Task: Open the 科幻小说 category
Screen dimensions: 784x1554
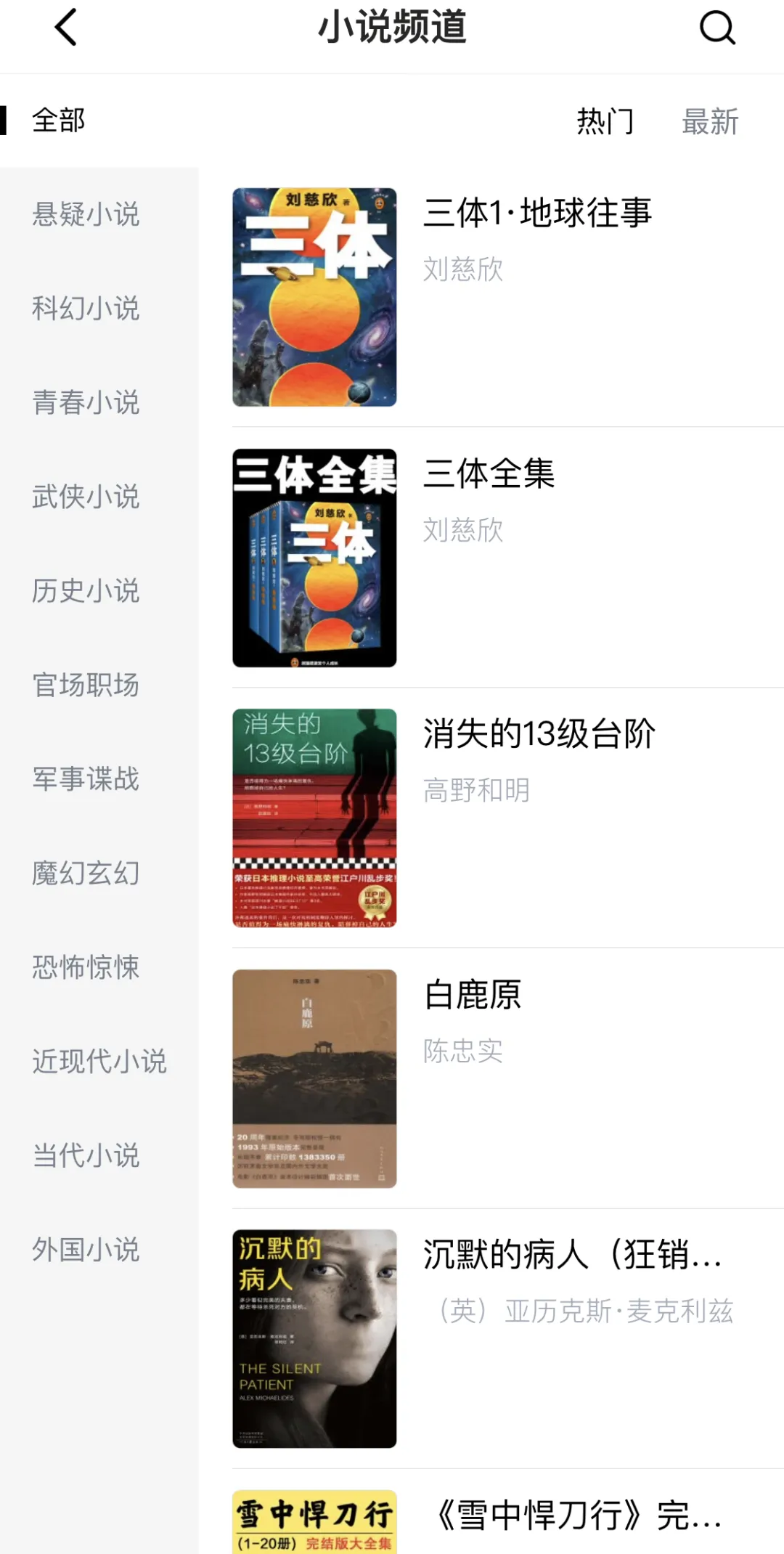Action: tap(86, 309)
